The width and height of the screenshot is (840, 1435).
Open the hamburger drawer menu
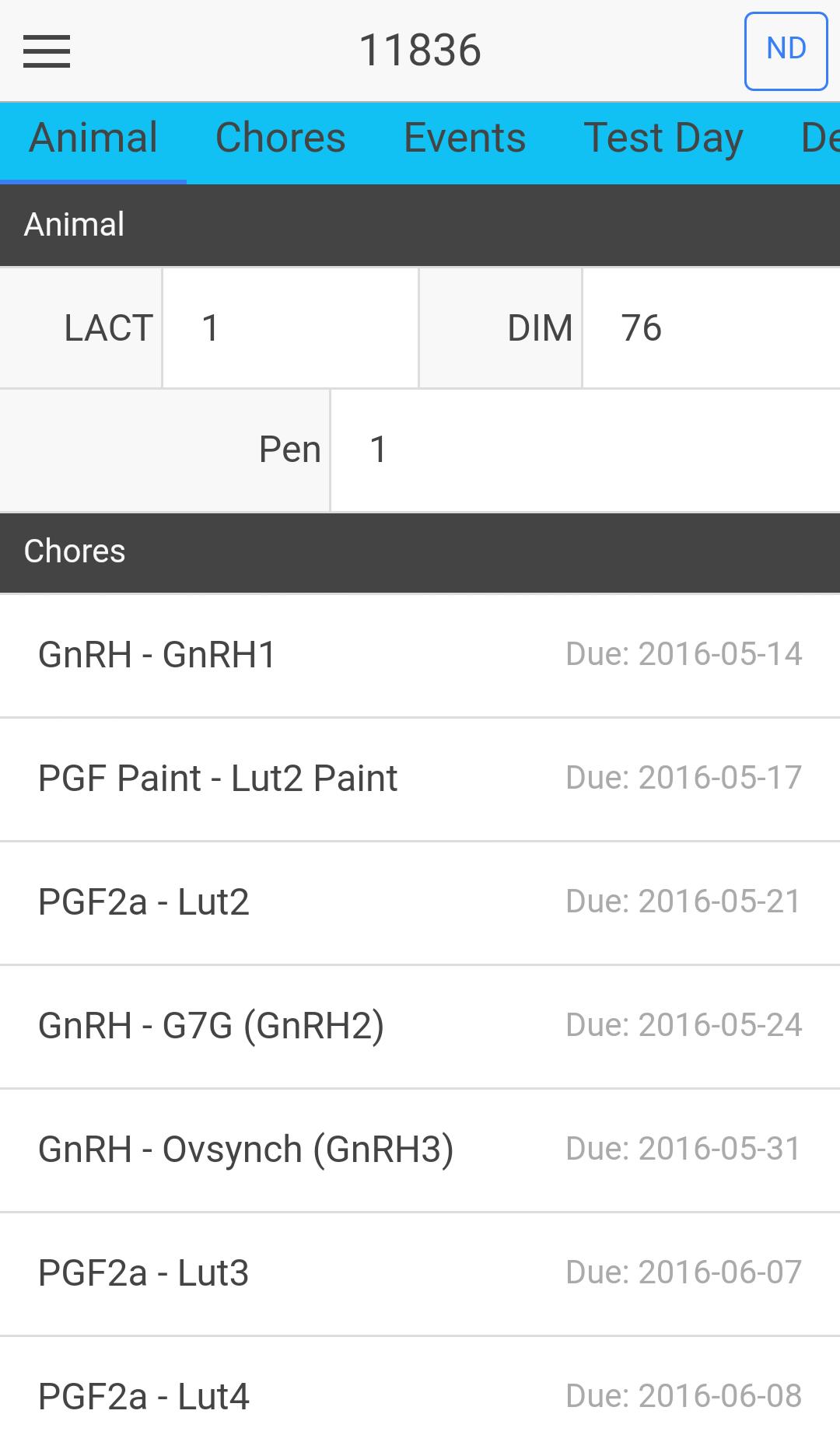(x=47, y=51)
